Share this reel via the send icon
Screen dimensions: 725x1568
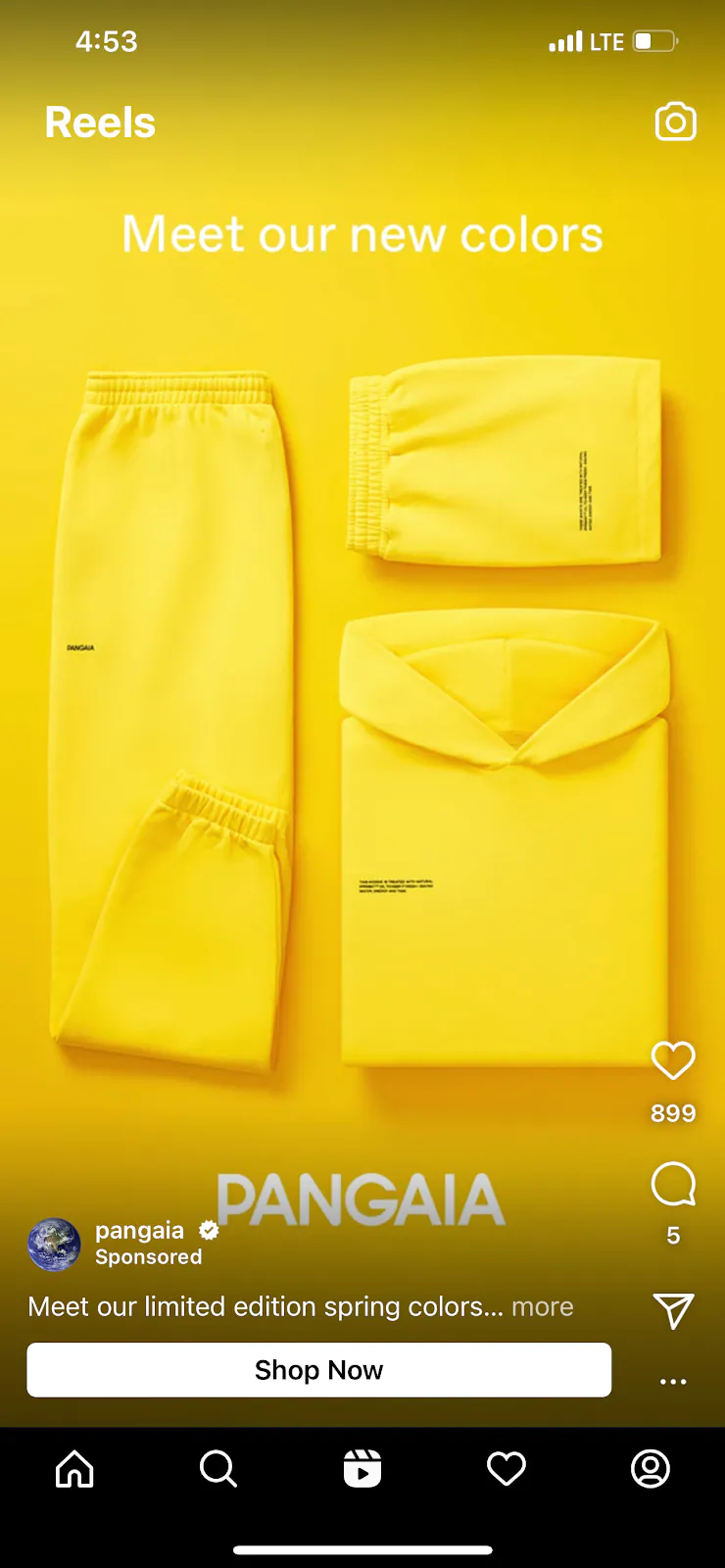tap(673, 1310)
